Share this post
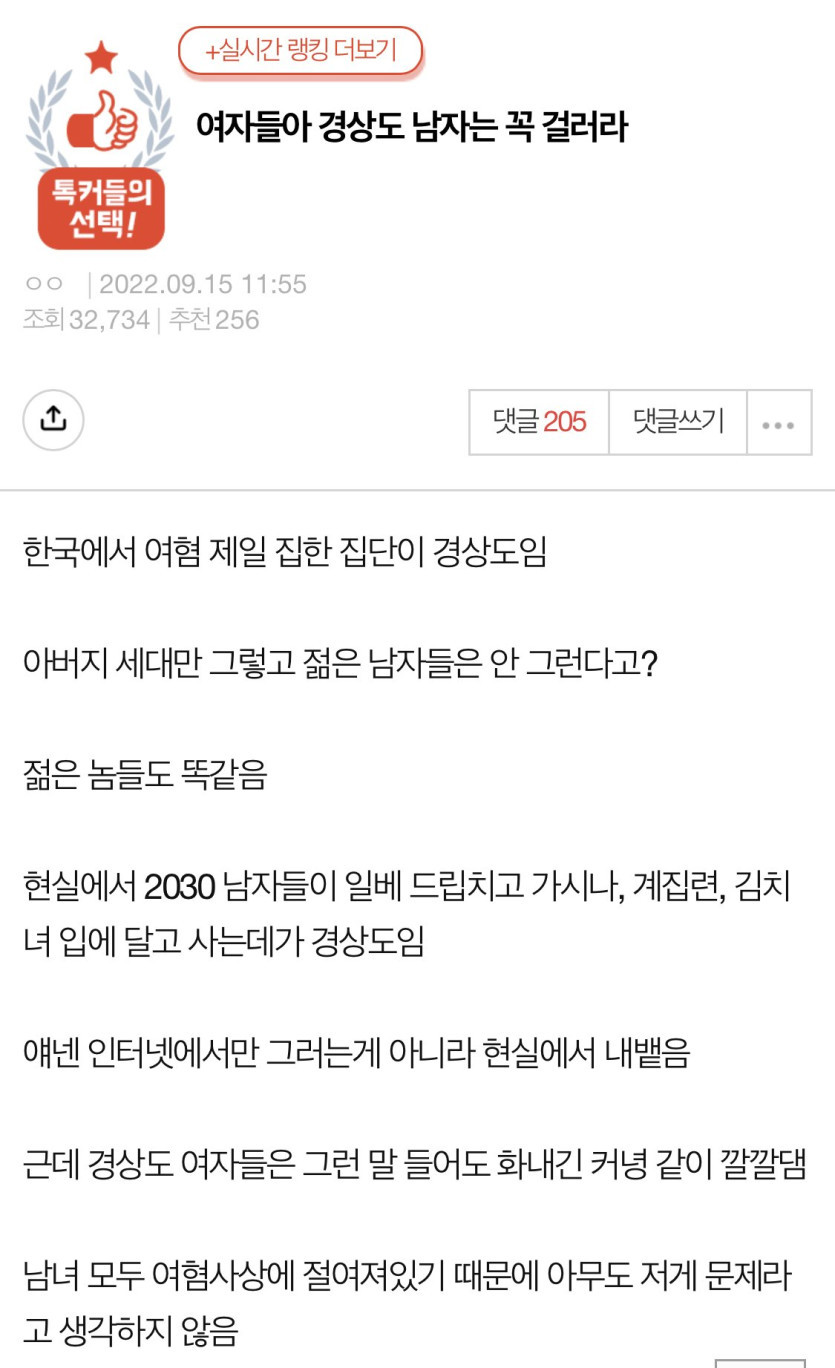The height and width of the screenshot is (1368, 835). click(53, 420)
